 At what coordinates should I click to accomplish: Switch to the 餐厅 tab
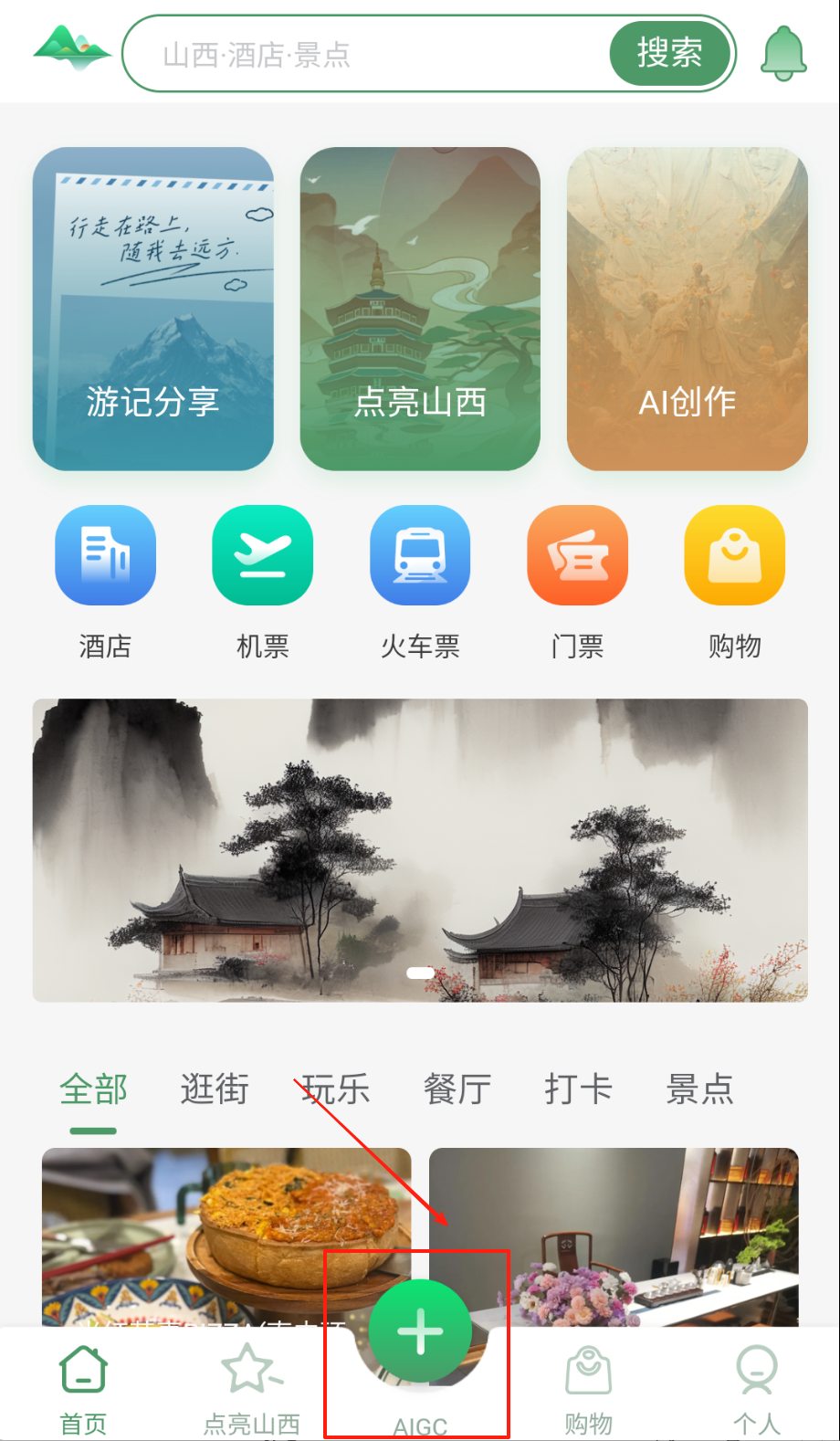pos(457,1089)
